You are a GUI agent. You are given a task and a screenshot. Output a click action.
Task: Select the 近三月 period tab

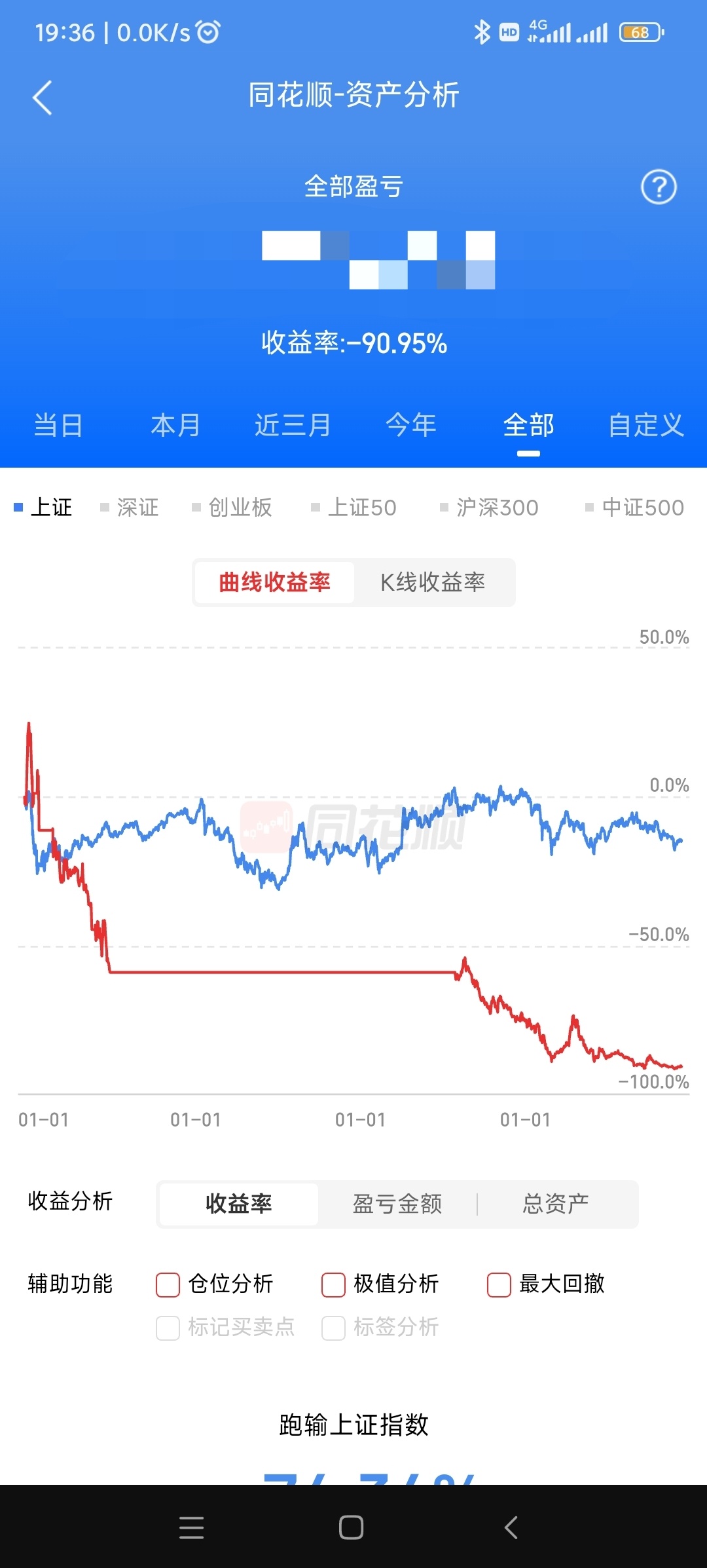coord(293,425)
